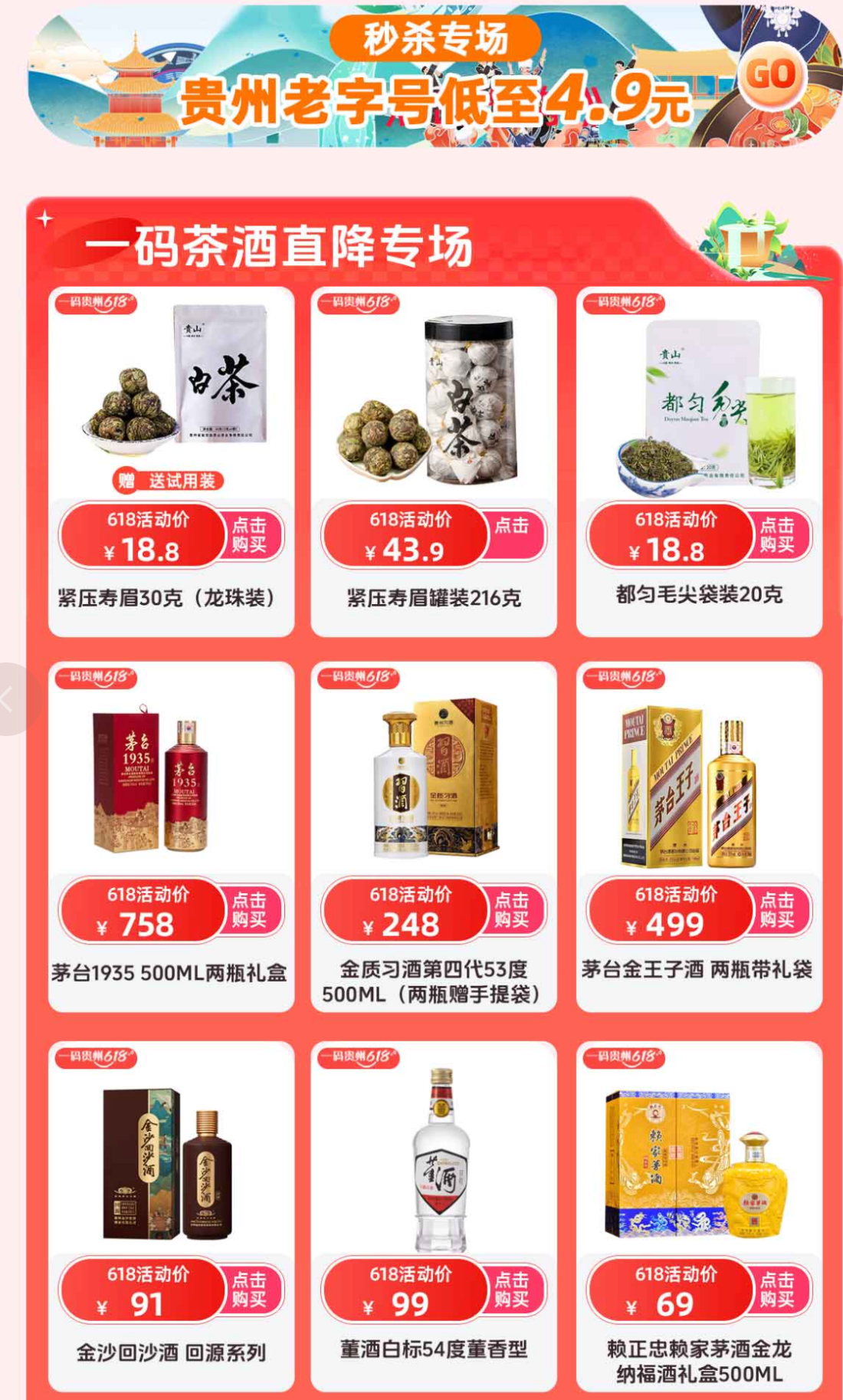
Task: Open the 金质习酒第四代53度 product card
Action: pyautogui.click(x=434, y=782)
